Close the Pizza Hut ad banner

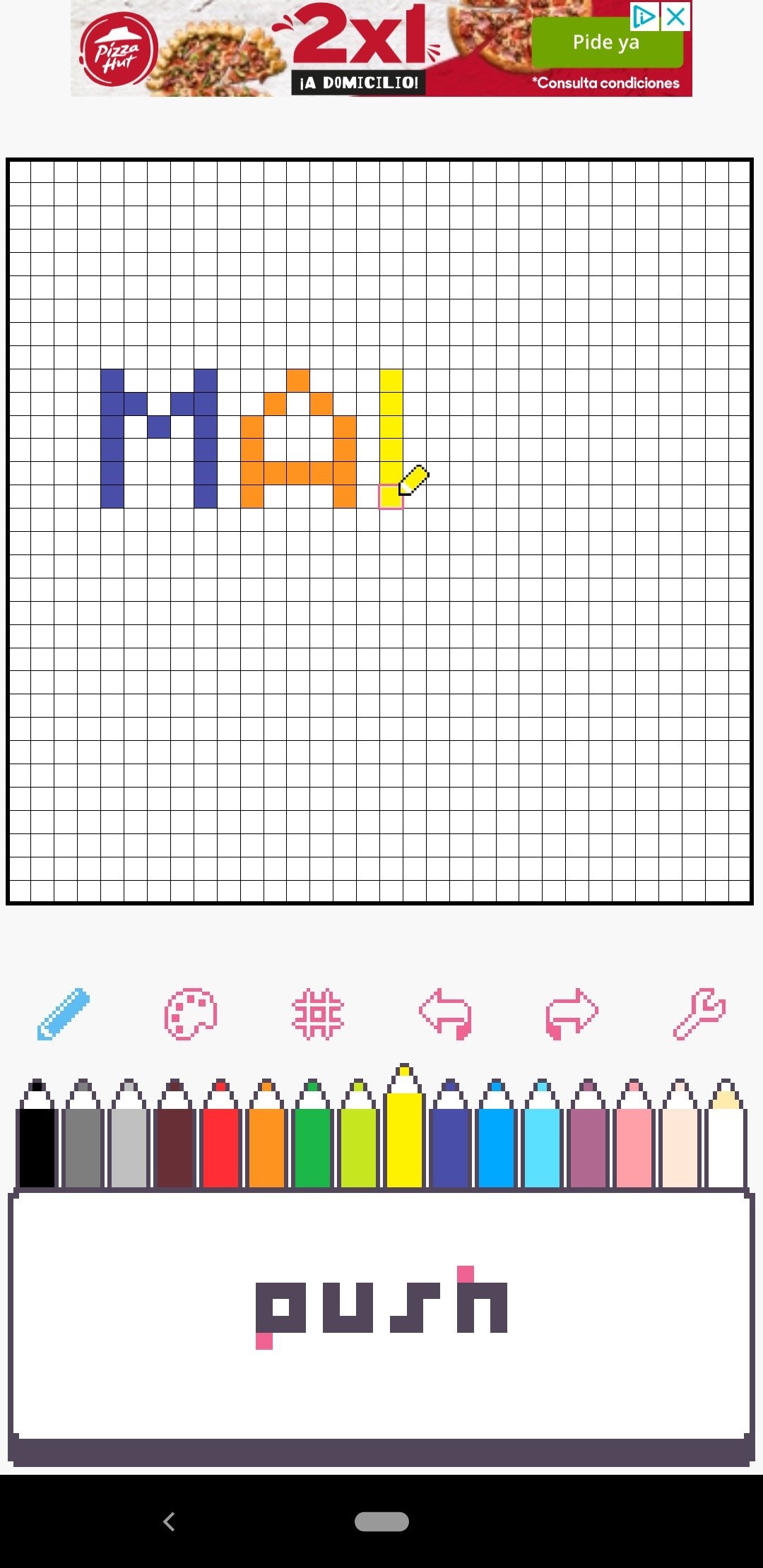(x=676, y=16)
